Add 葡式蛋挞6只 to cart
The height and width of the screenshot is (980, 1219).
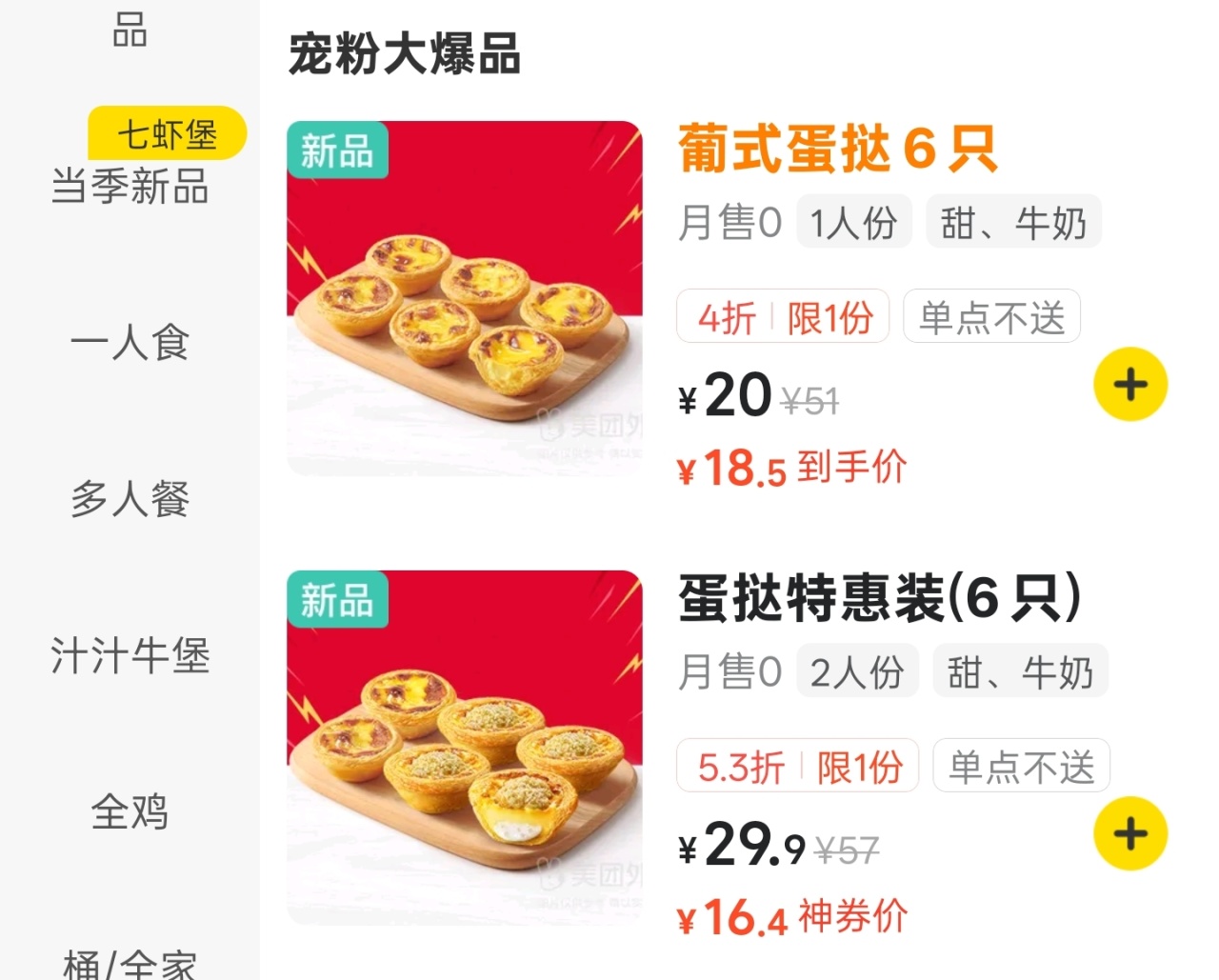point(1129,385)
